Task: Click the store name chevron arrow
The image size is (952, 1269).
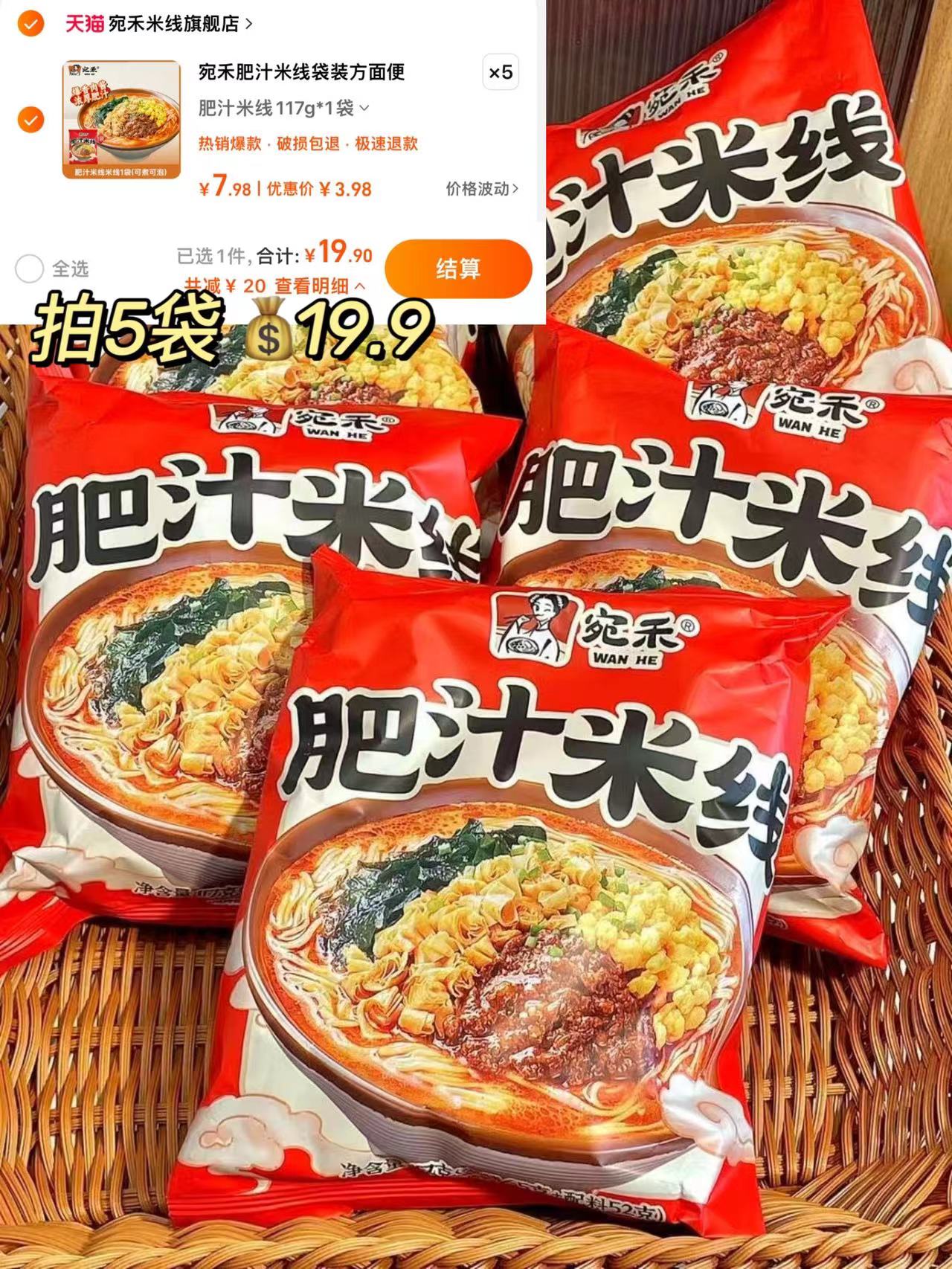Action: pyautogui.click(x=251, y=22)
